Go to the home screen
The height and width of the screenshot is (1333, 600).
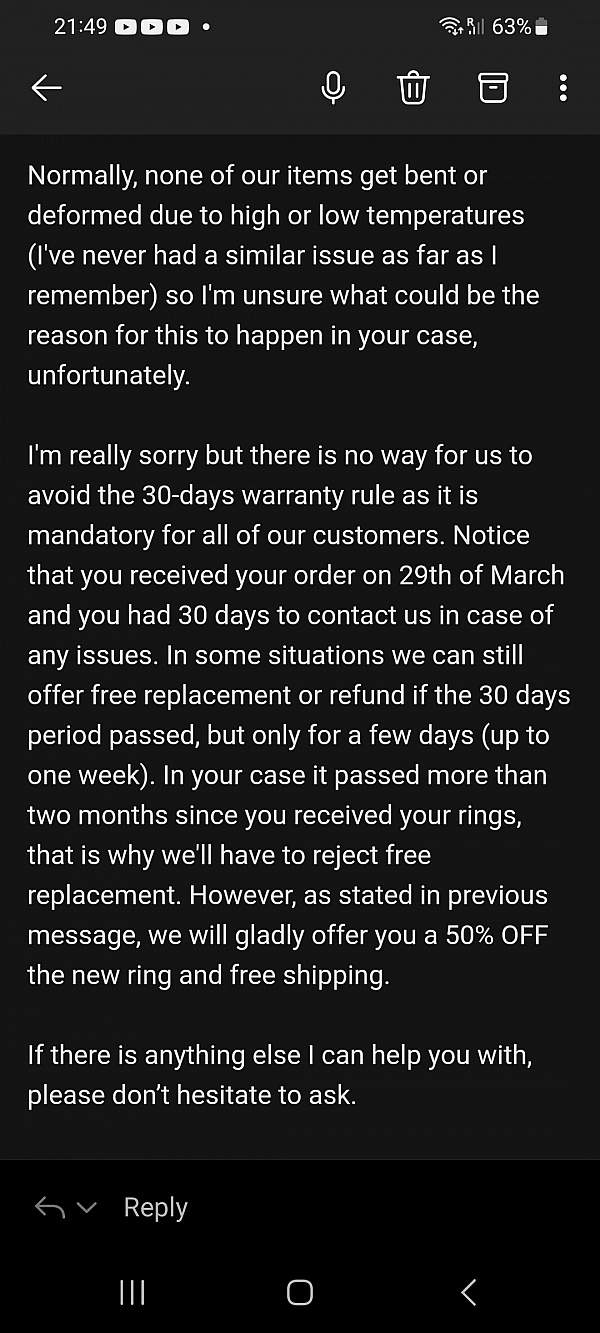(300, 1292)
